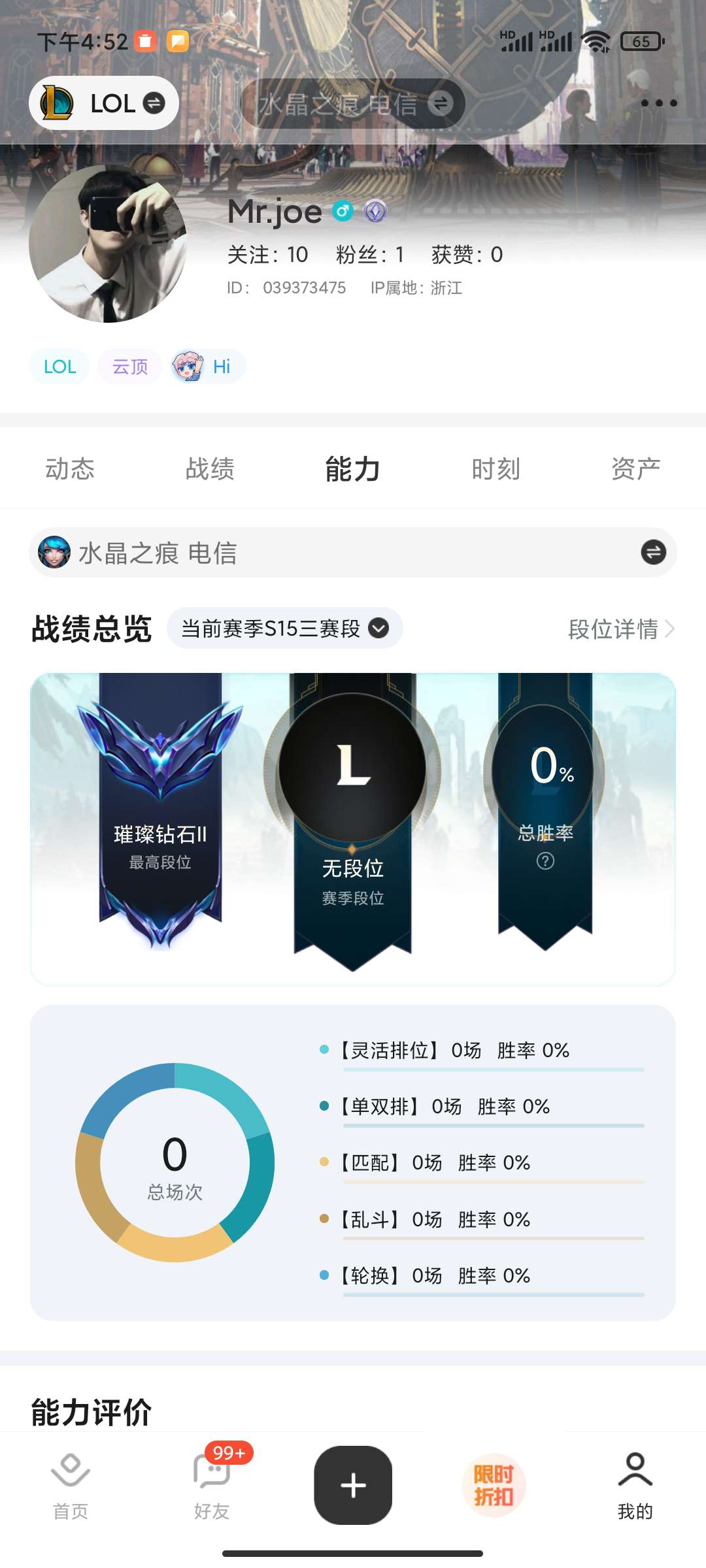This screenshot has width=706, height=1568.
Task: Open 段位详情 rank details
Action: pyautogui.click(x=620, y=629)
